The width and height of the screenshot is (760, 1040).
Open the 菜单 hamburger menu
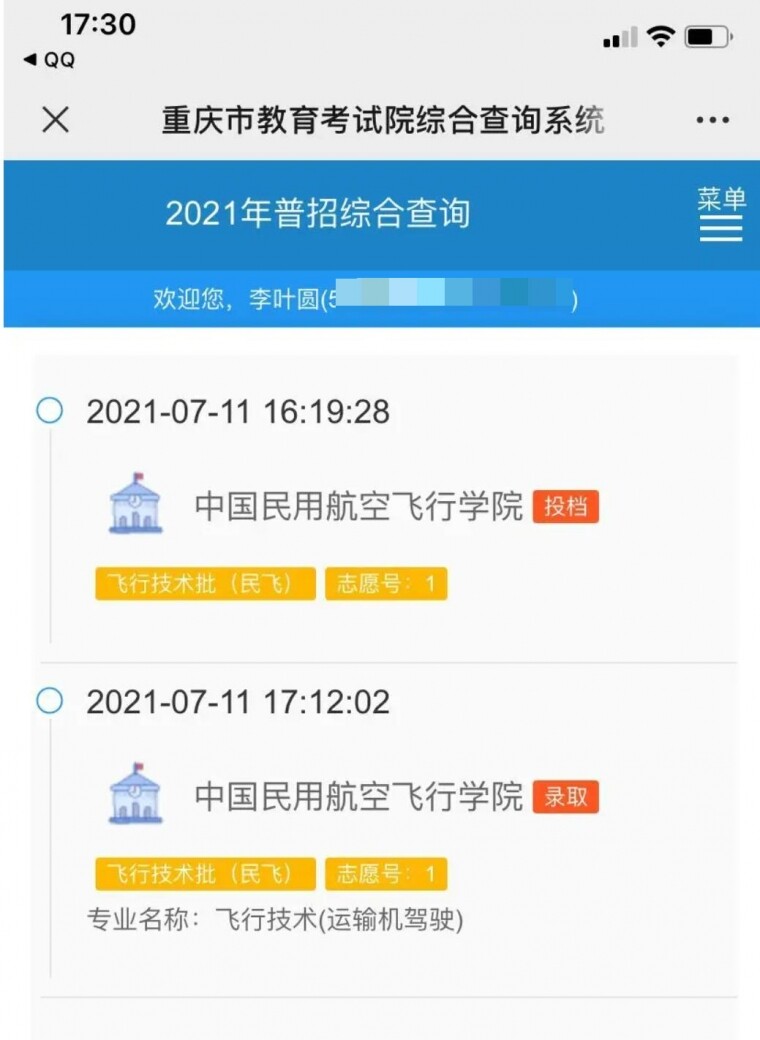tap(721, 214)
